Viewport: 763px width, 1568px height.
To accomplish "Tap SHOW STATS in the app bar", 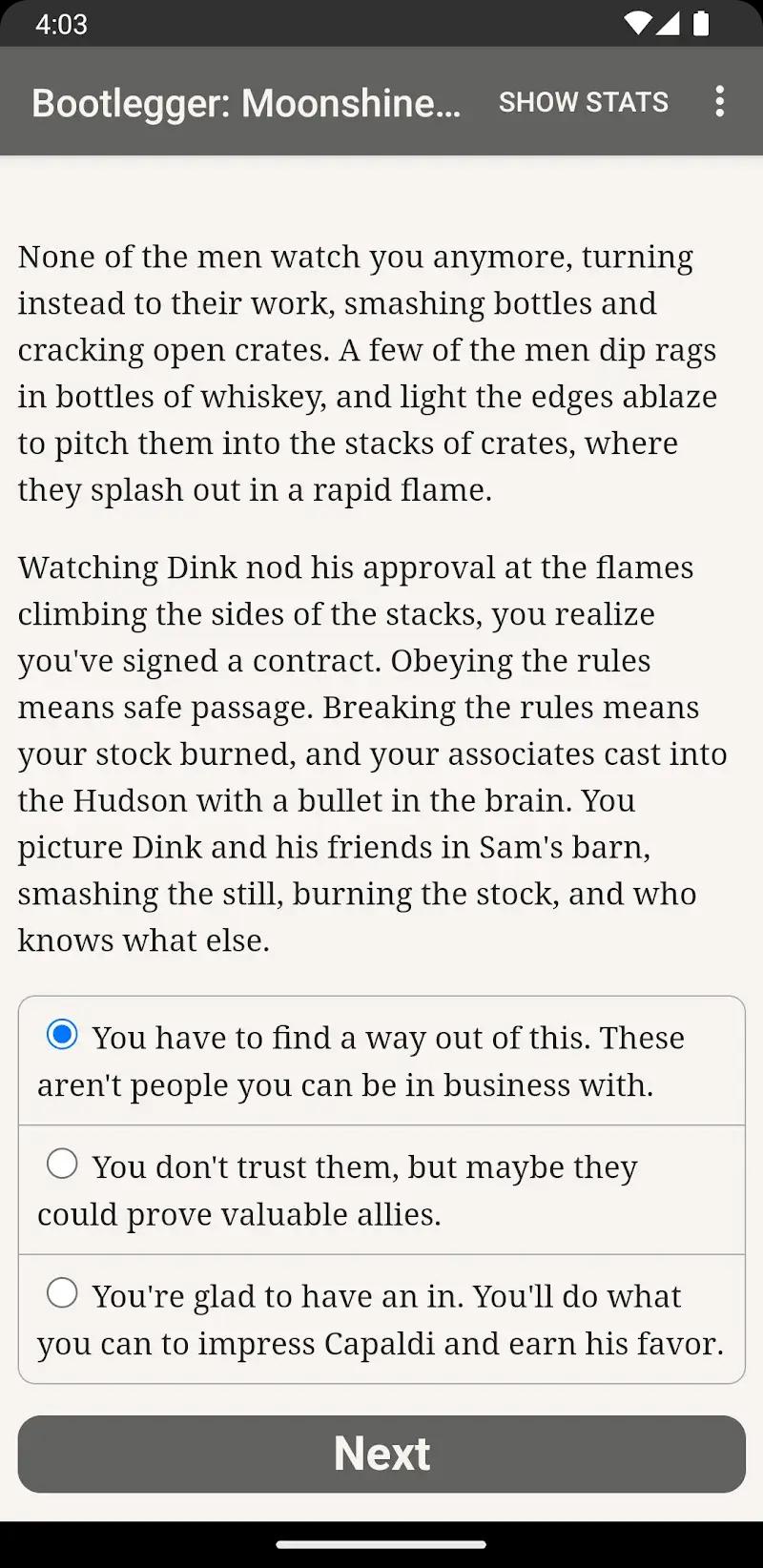I will (x=583, y=102).
